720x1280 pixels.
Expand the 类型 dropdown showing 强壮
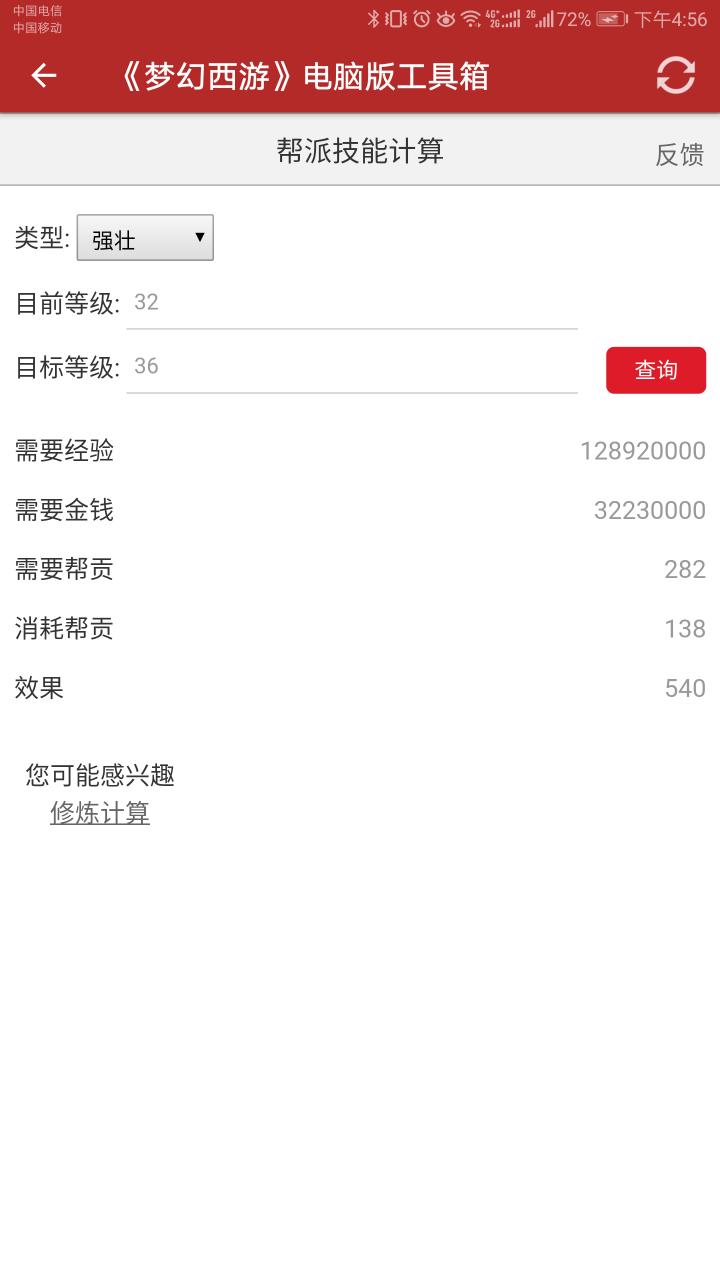(x=145, y=238)
